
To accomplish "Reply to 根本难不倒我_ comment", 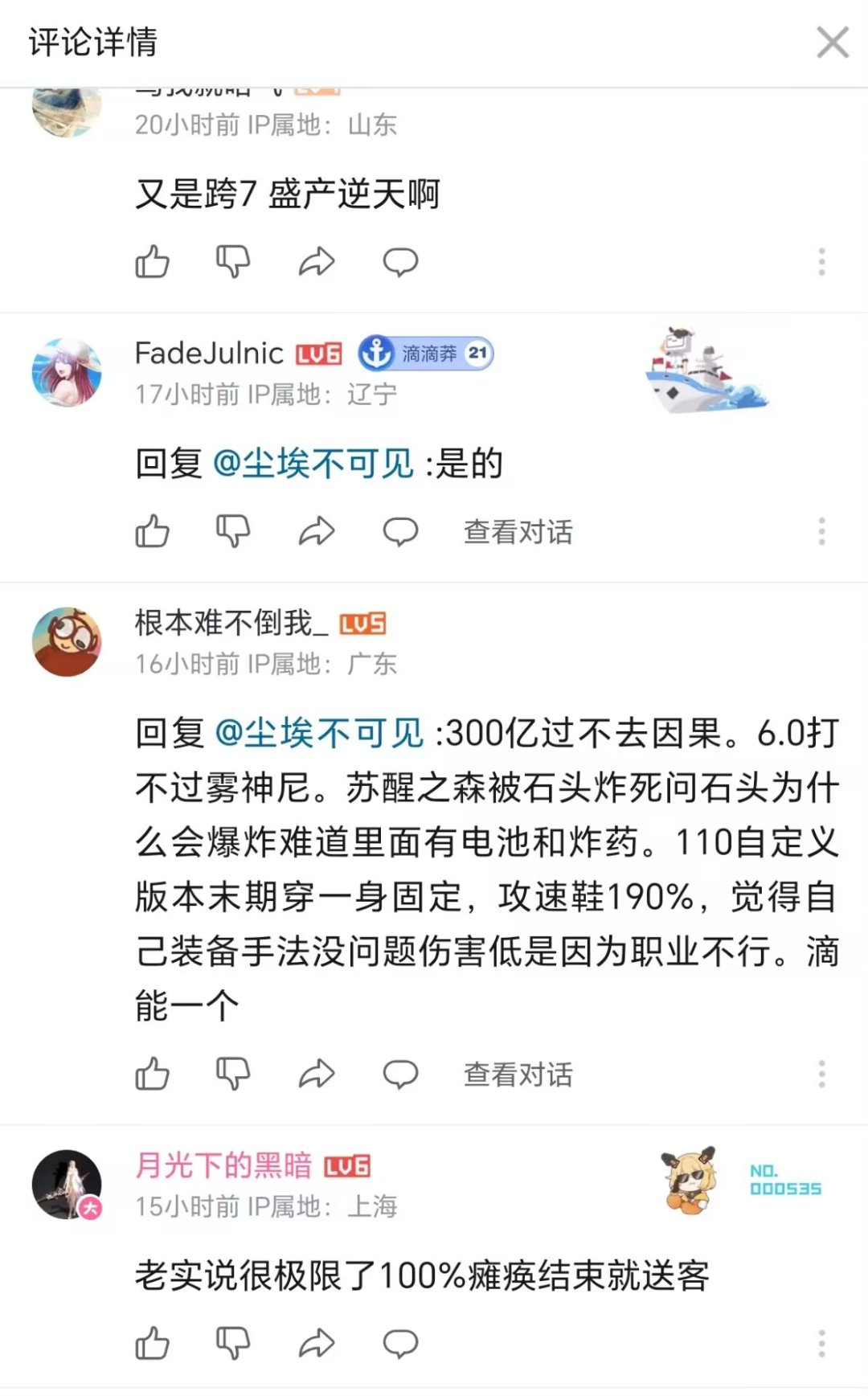I will click(x=399, y=1074).
